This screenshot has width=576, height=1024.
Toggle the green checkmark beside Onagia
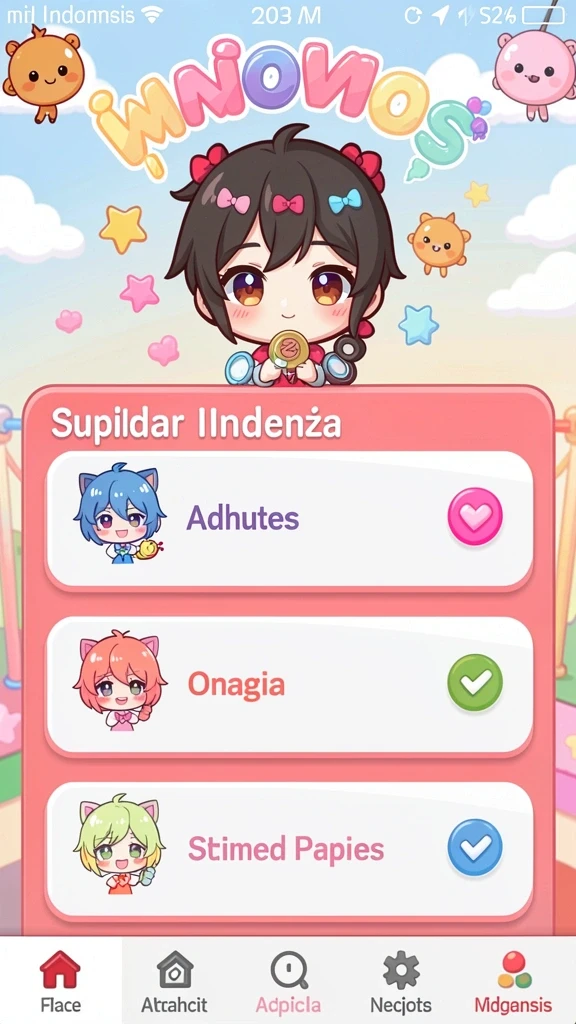click(475, 682)
